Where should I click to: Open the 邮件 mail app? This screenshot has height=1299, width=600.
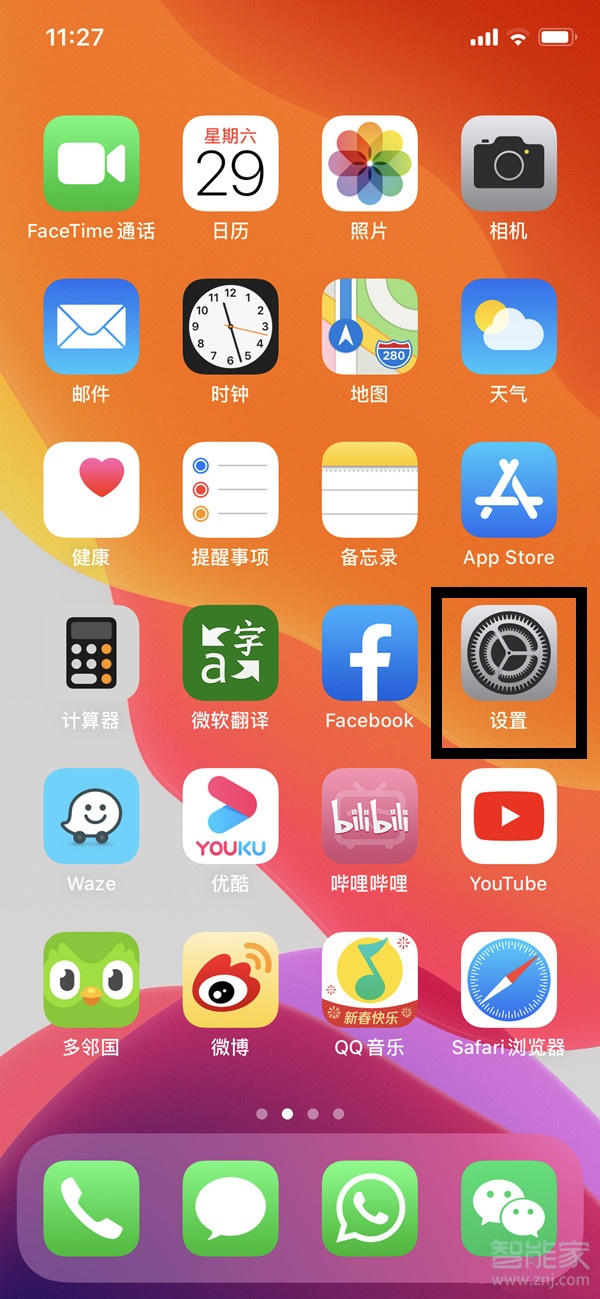(91, 326)
